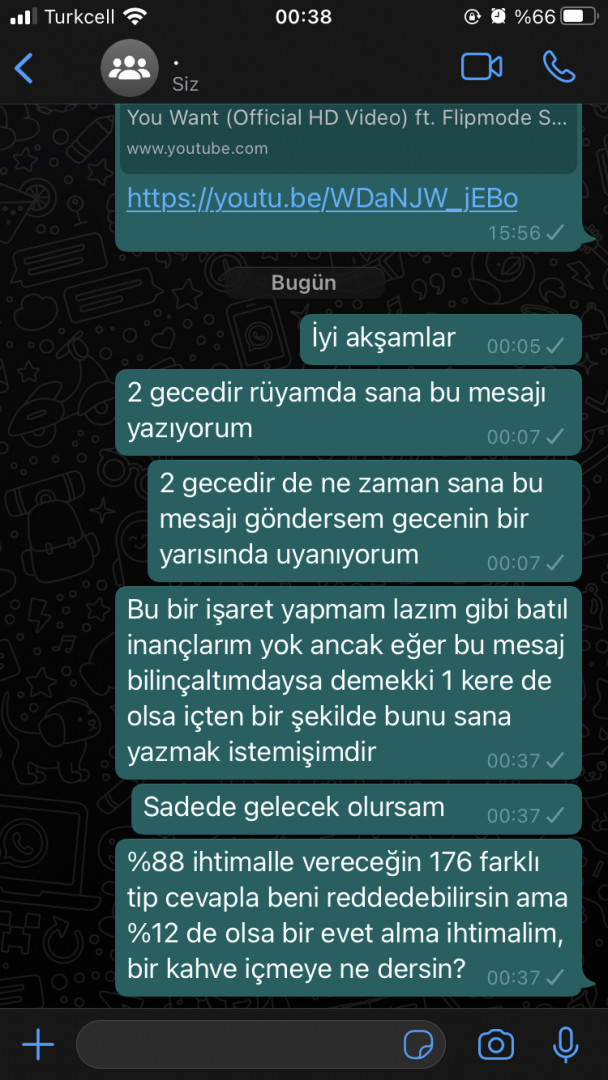608x1080 pixels.
Task: Start a video call
Action: 481,67
